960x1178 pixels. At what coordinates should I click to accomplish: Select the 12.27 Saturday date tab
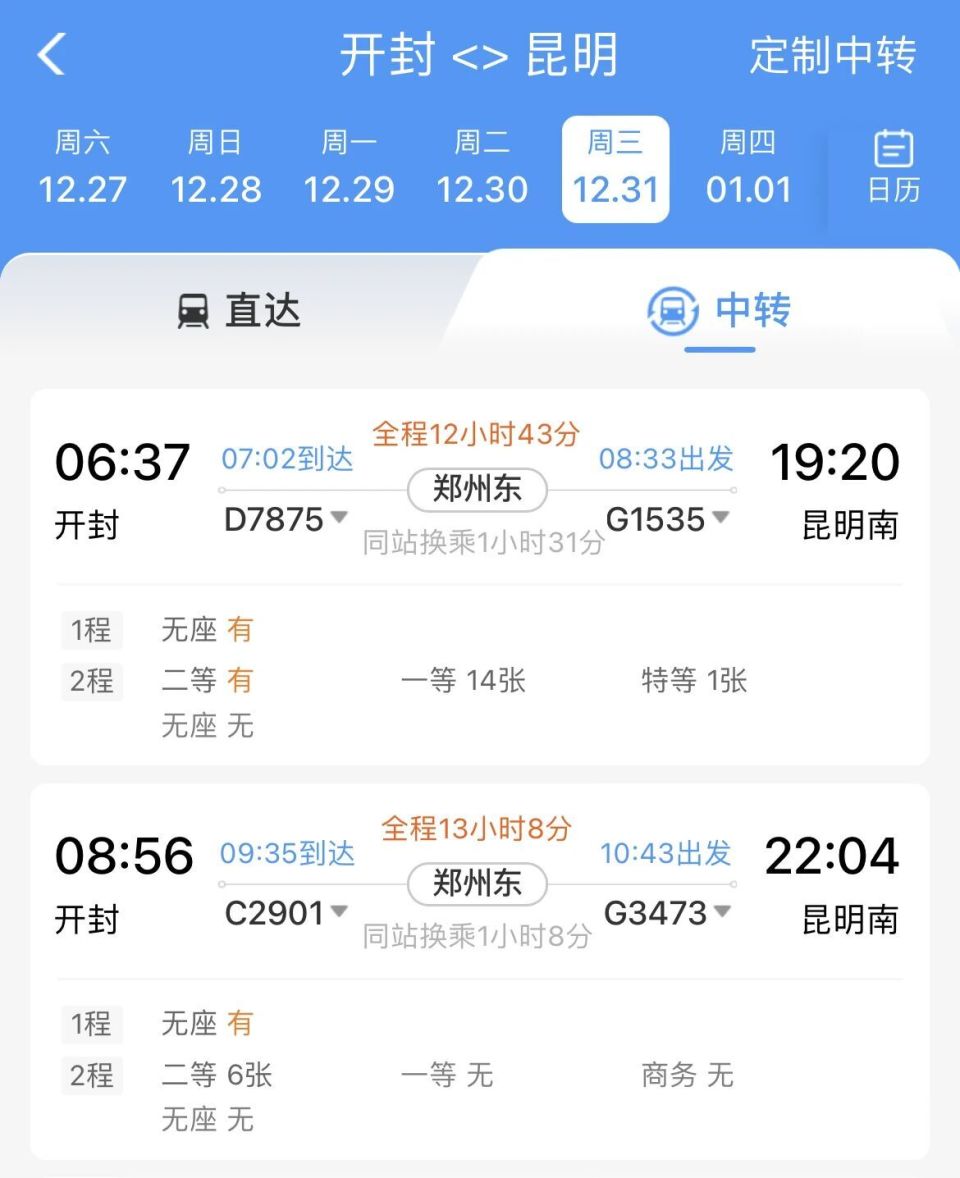(82, 168)
